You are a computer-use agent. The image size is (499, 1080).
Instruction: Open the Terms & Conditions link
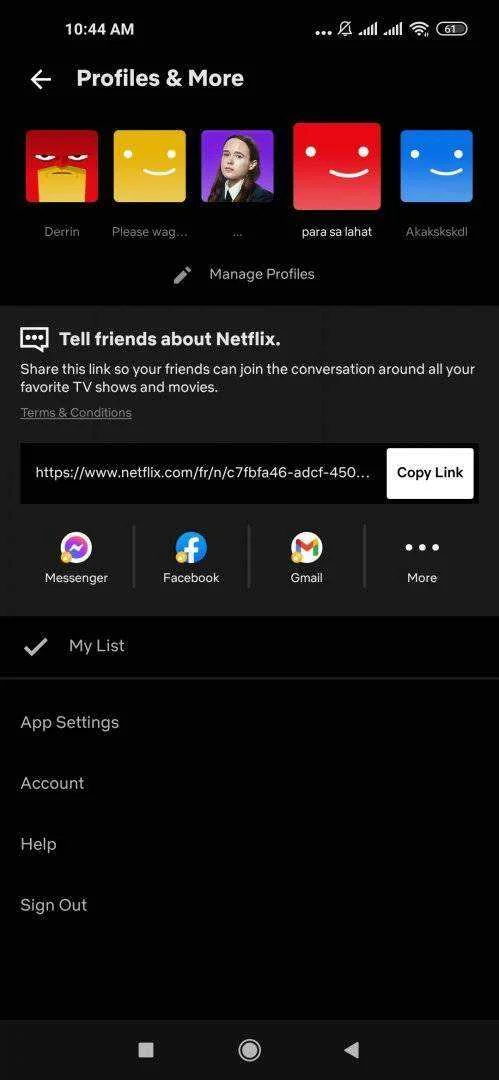point(76,413)
